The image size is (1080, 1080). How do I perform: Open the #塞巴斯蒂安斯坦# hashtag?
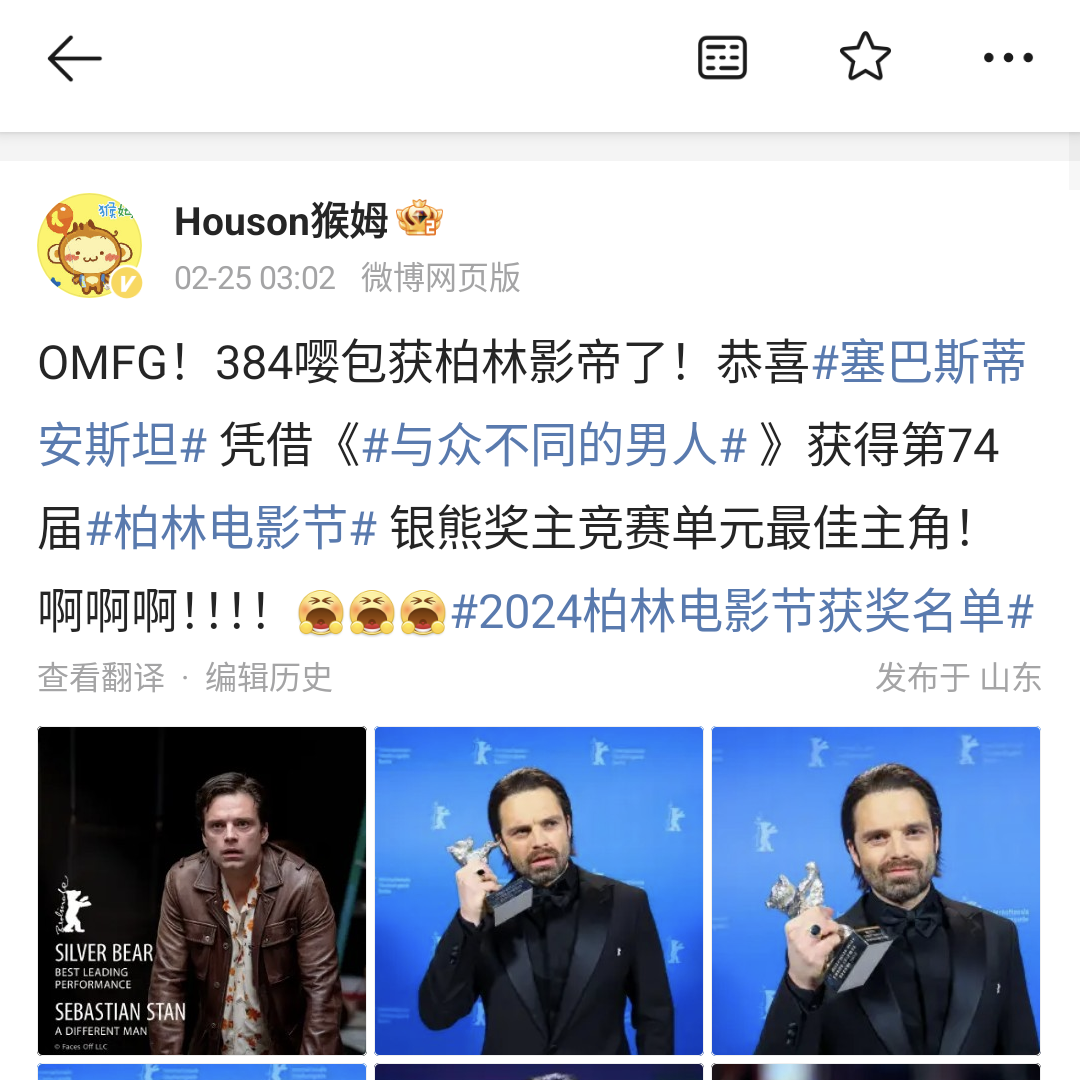pos(920,362)
